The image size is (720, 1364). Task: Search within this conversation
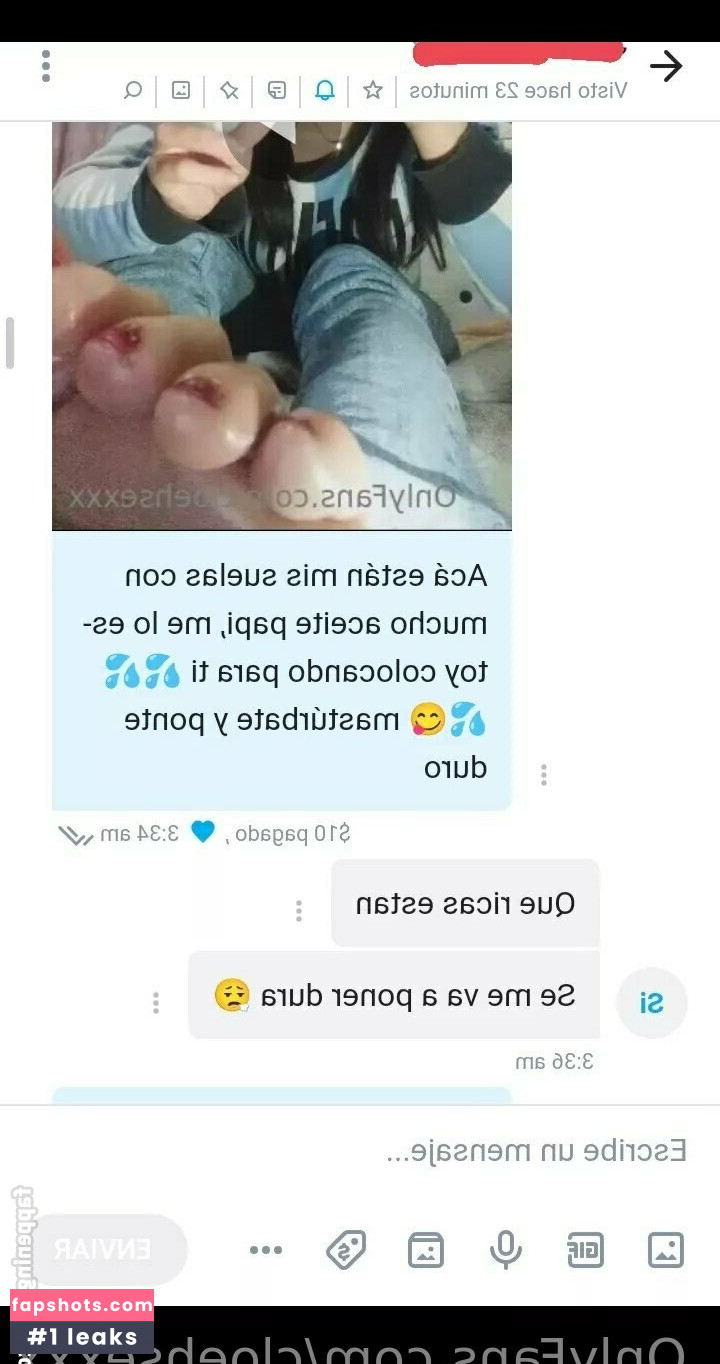tap(132, 91)
